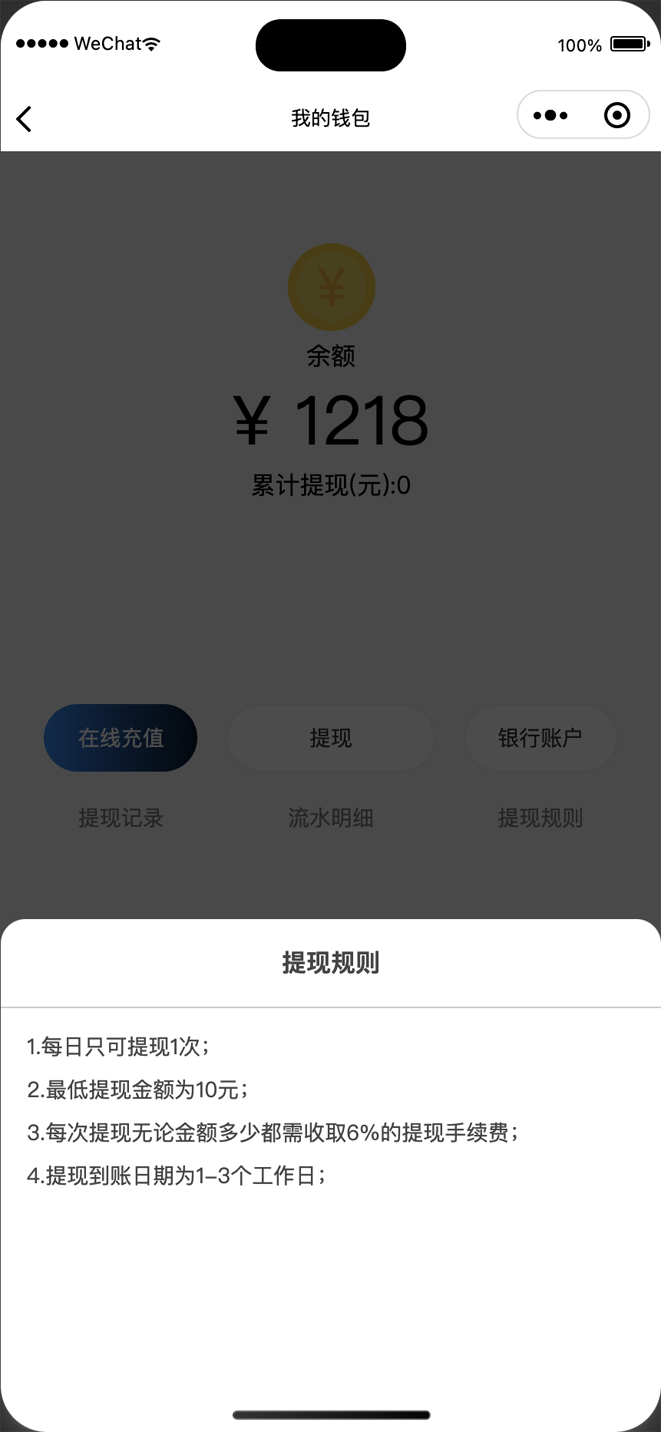This screenshot has width=661, height=1432.
Task: Open the 提现规则 link
Action: 540,818
